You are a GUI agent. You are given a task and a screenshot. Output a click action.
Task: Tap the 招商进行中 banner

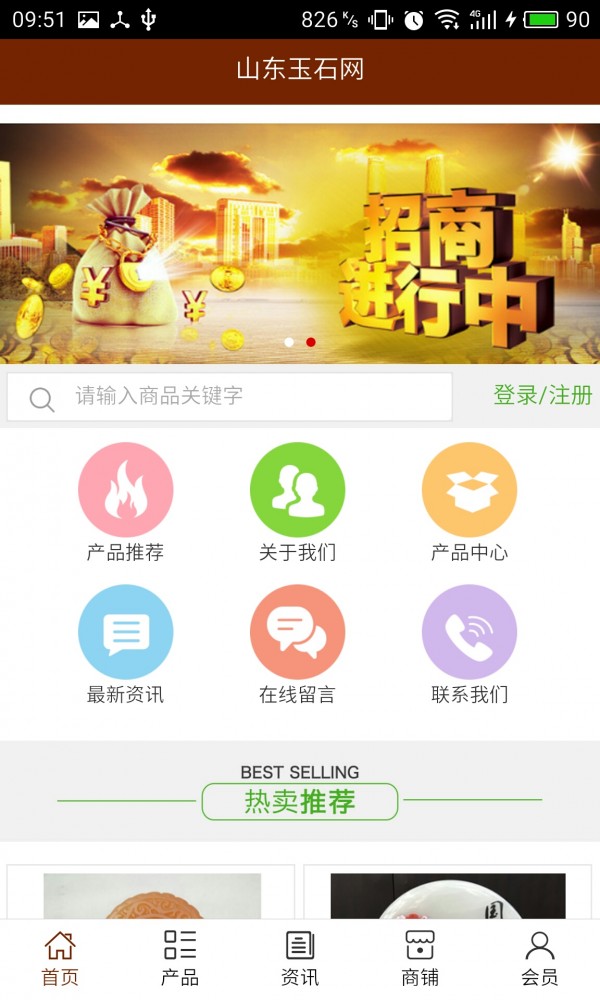tap(300, 243)
